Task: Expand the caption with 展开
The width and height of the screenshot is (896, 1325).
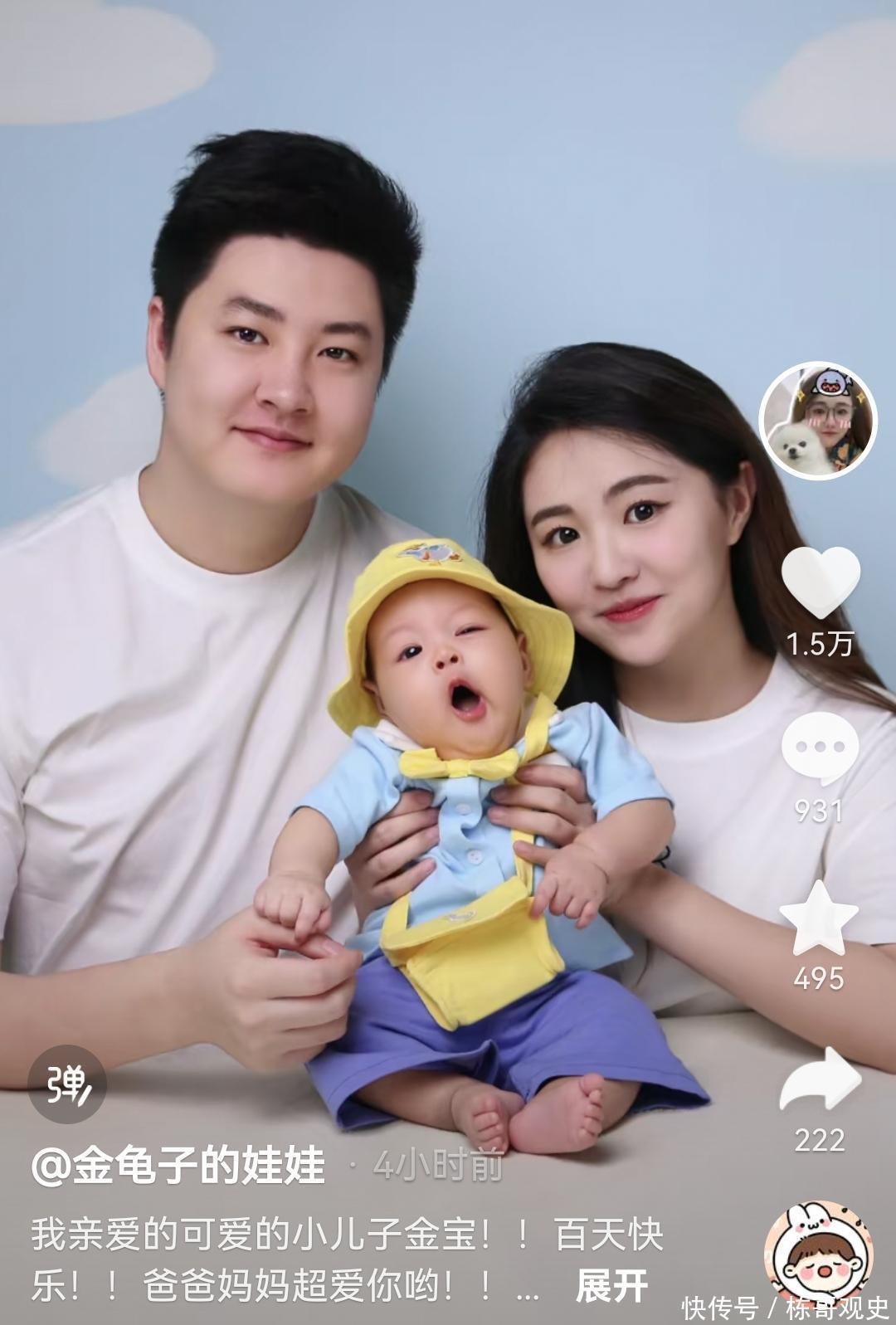Action: pyautogui.click(x=611, y=1286)
